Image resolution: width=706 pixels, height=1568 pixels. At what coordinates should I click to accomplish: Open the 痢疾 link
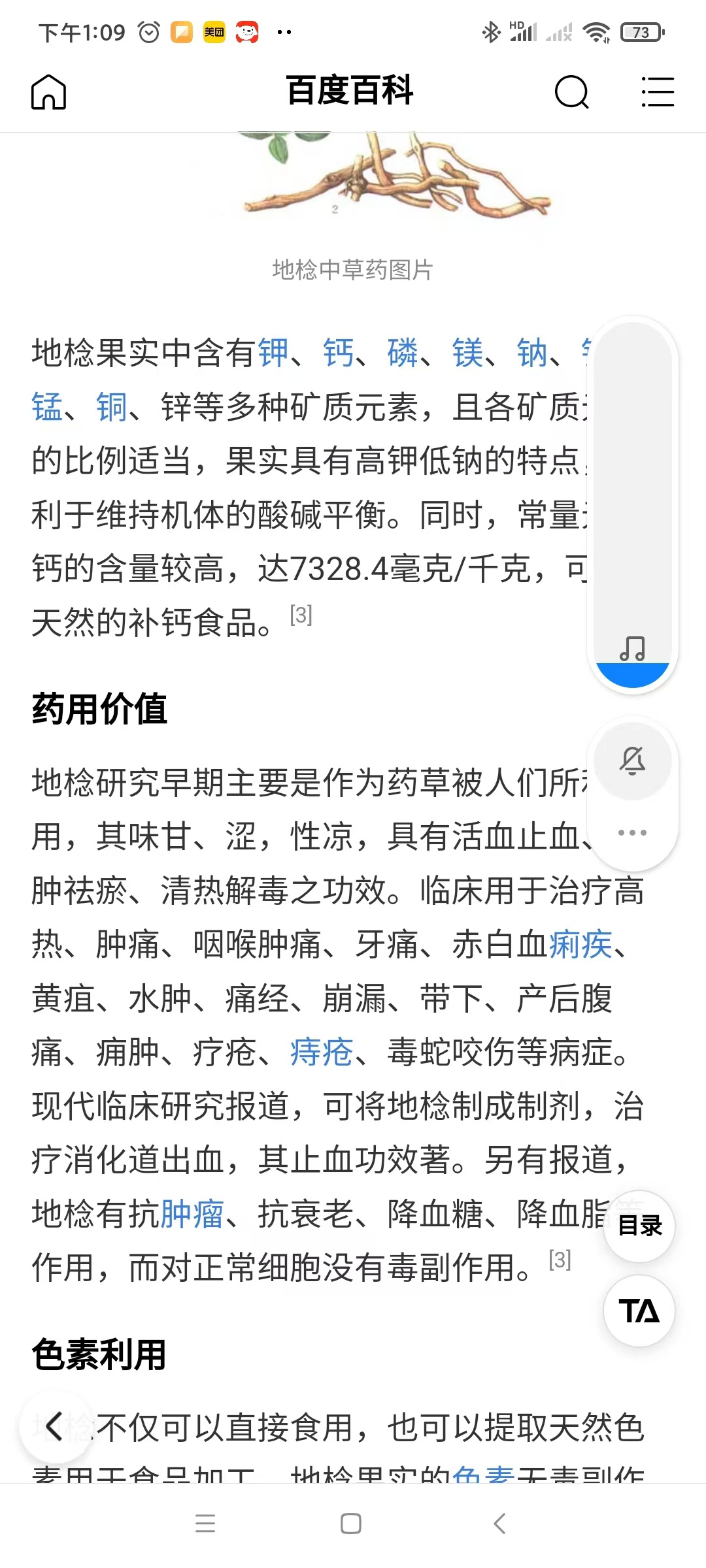pos(580,945)
